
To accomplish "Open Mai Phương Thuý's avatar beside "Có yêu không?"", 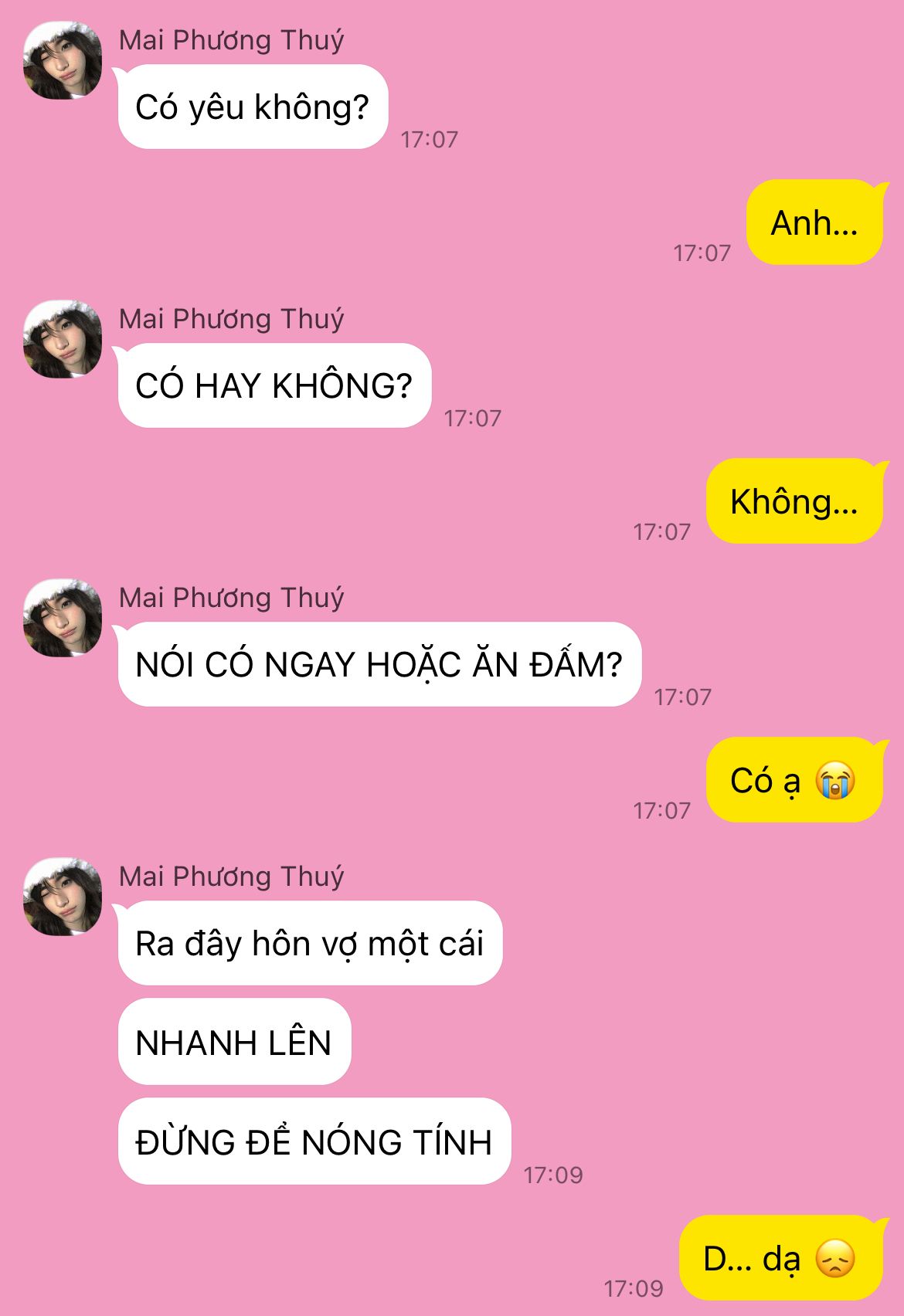I will pyautogui.click(x=63, y=61).
